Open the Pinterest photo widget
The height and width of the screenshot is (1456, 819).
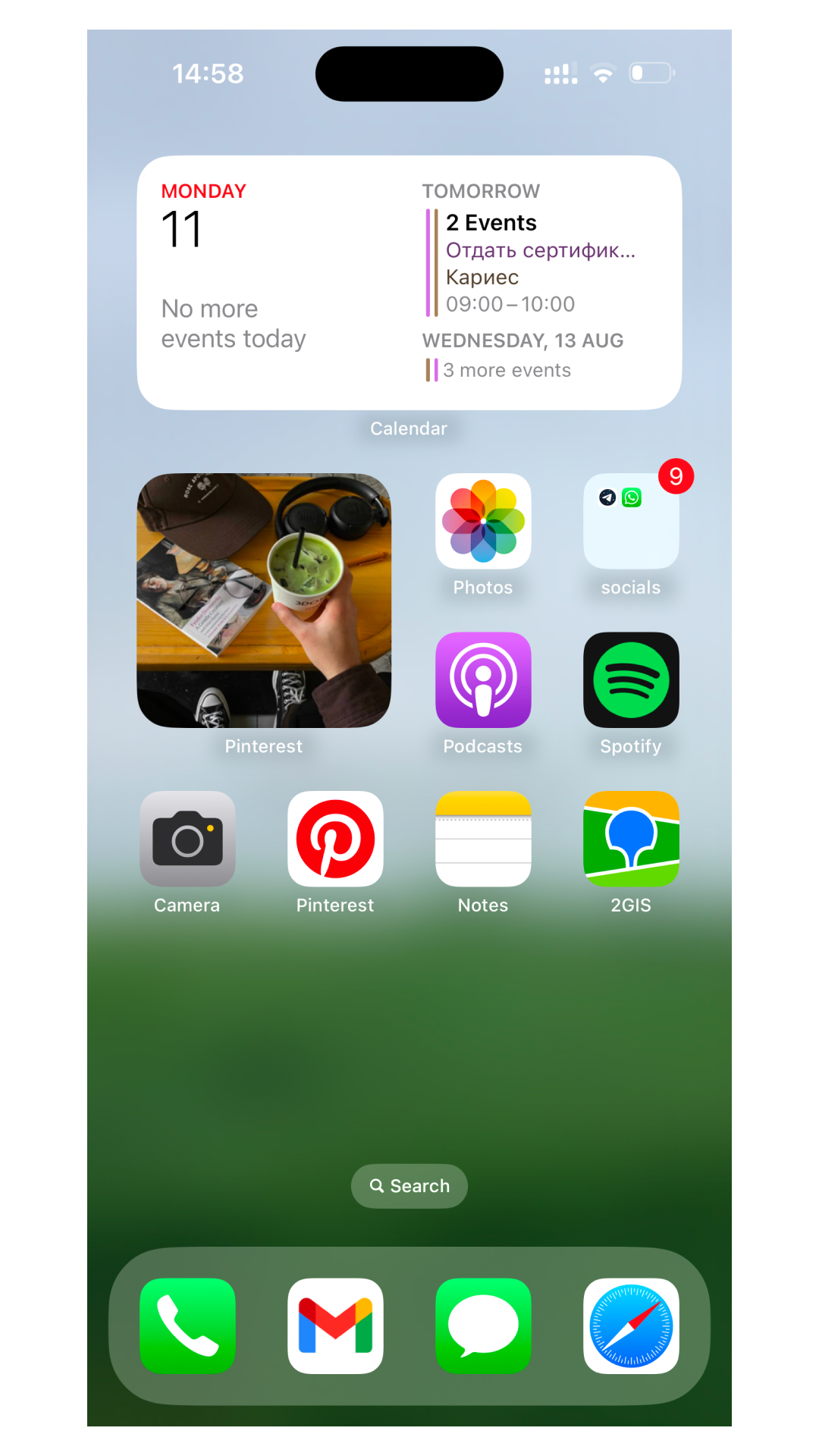[264, 601]
